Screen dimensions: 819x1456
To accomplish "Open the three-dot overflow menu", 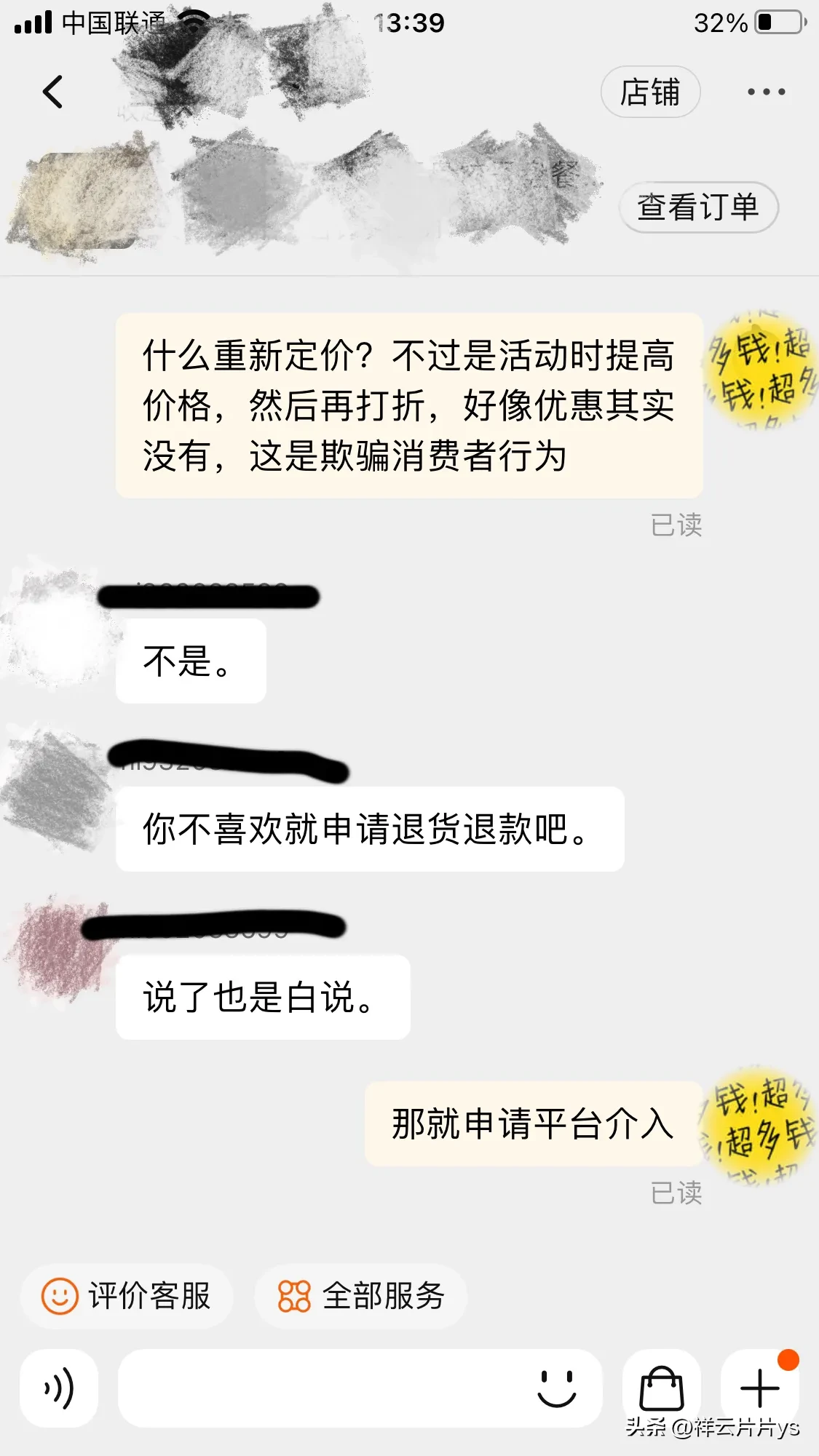I will pos(766,92).
